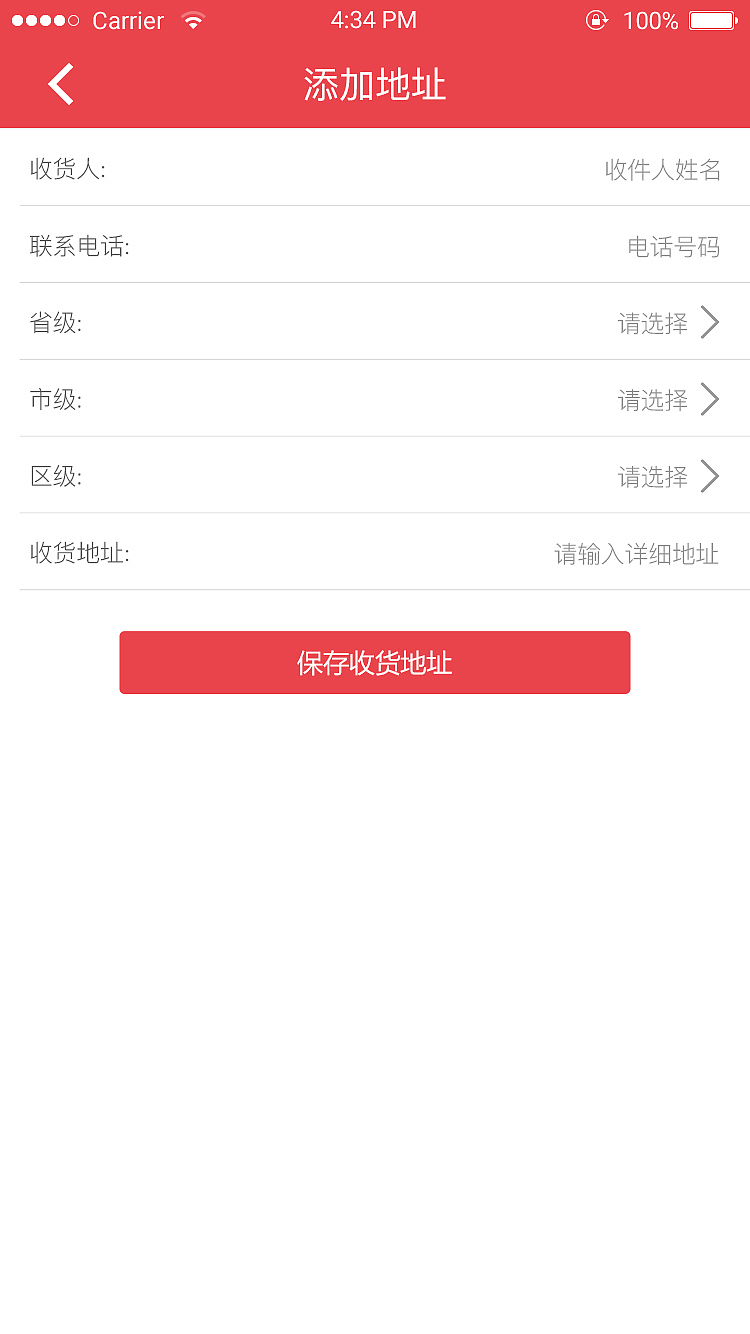The width and height of the screenshot is (750, 1334).
Task: Tap the 请输入详细地址 address field
Action: 636,554
